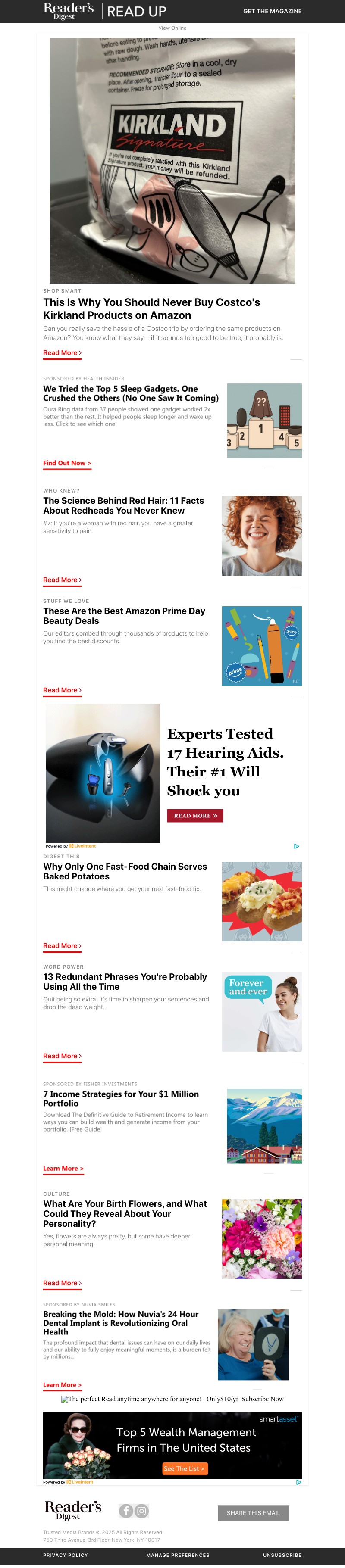345x1568 pixels.
Task: Read more about red hair facts
Action: 62,580
